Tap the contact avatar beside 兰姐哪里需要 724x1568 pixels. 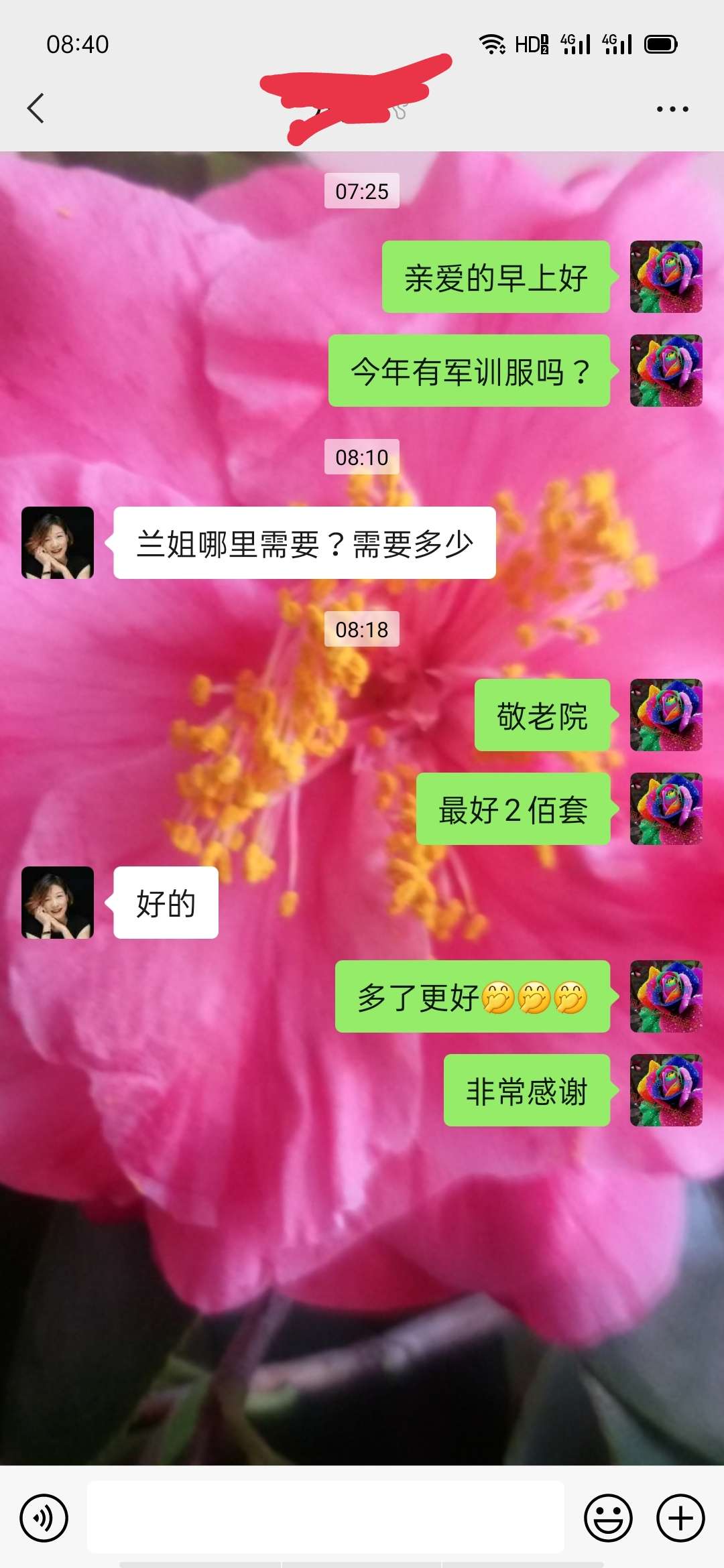point(58,543)
